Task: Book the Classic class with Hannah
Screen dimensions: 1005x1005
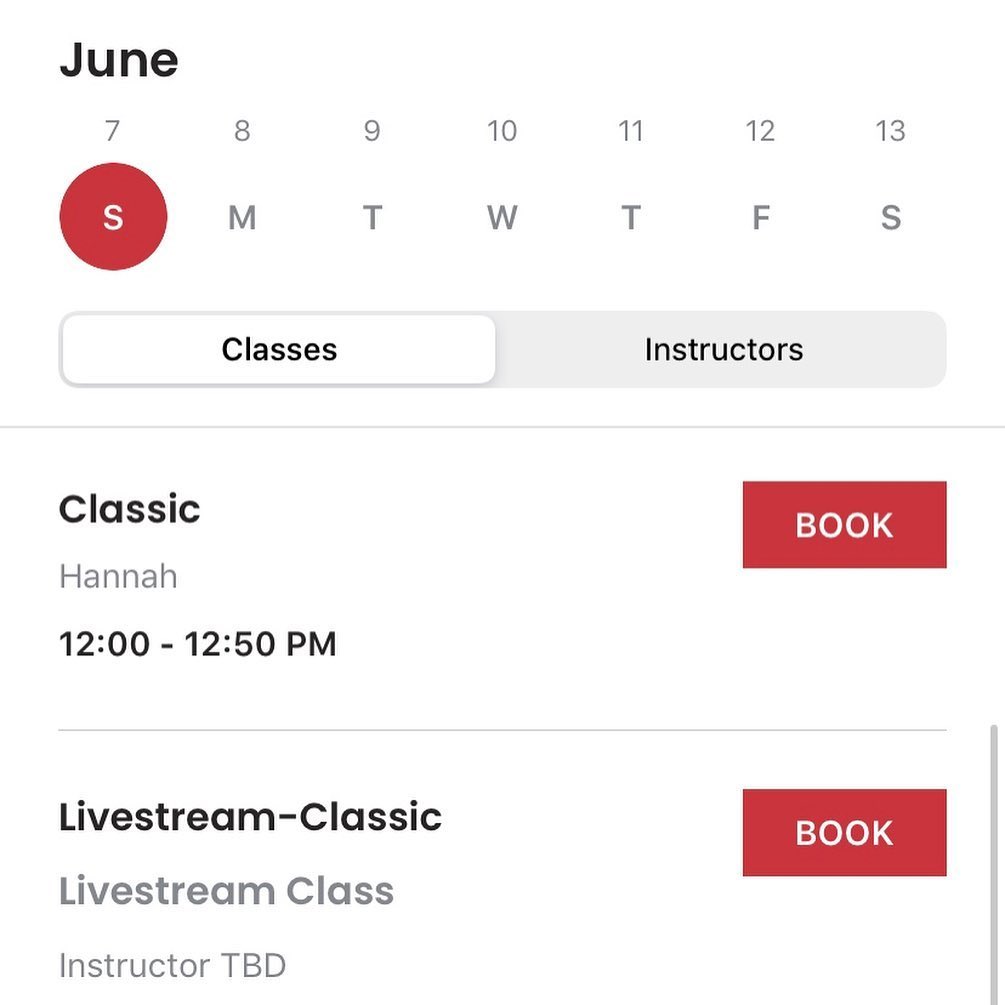Action: [844, 525]
